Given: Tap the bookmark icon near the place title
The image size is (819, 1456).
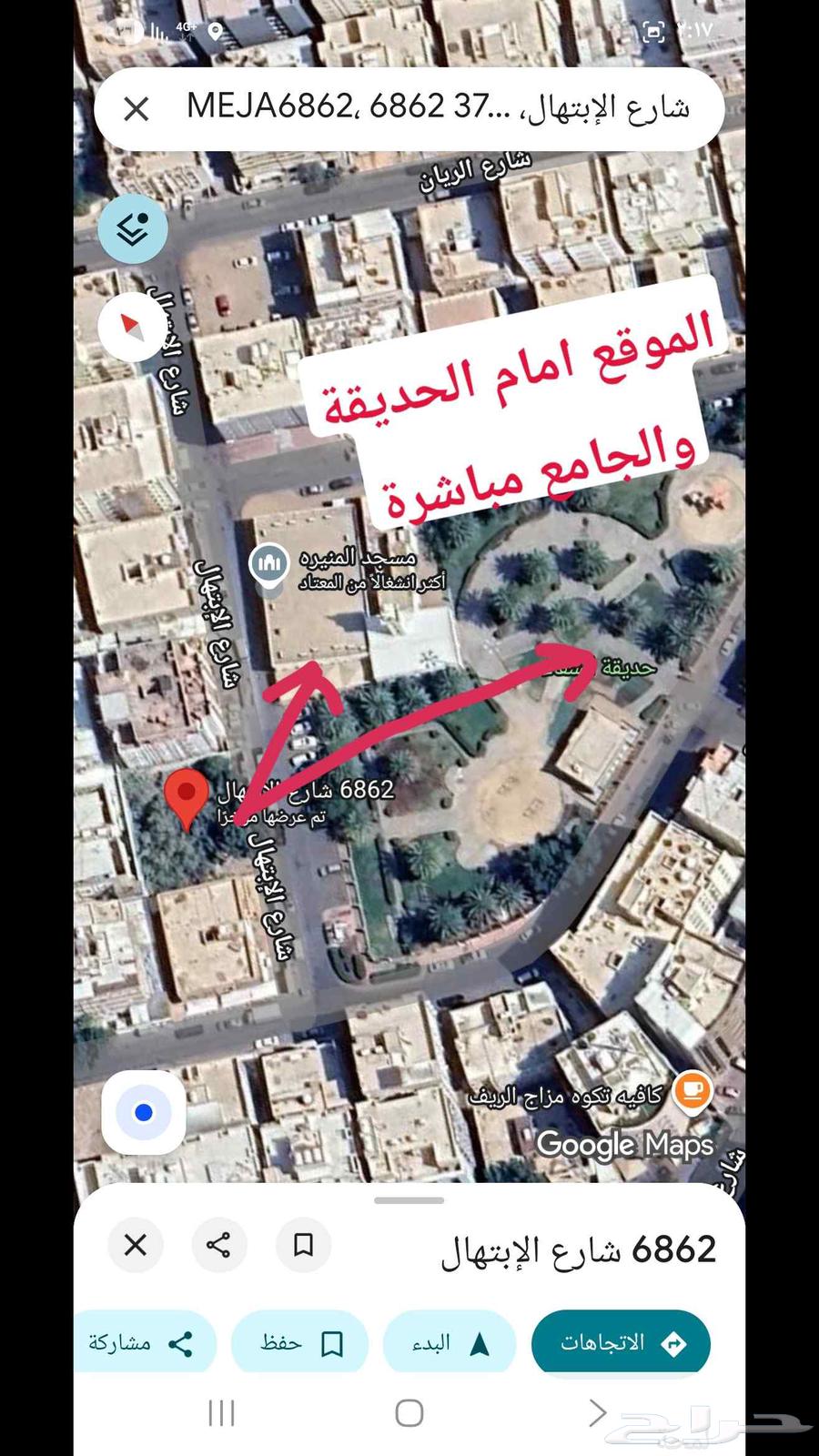Looking at the screenshot, I should point(303,1246).
